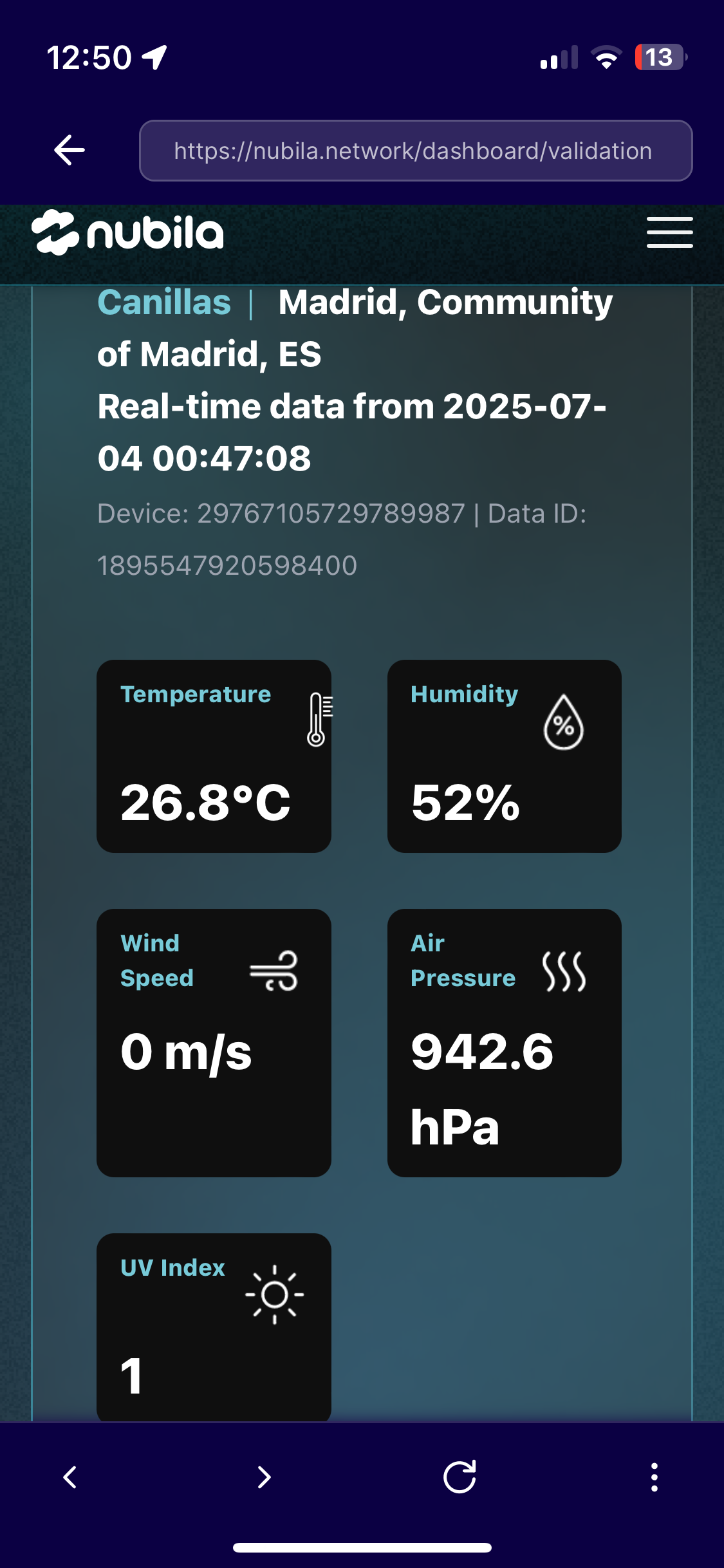This screenshot has height=1568, width=724.
Task: Tap the back arrow beside the URL bar
Action: (70, 151)
